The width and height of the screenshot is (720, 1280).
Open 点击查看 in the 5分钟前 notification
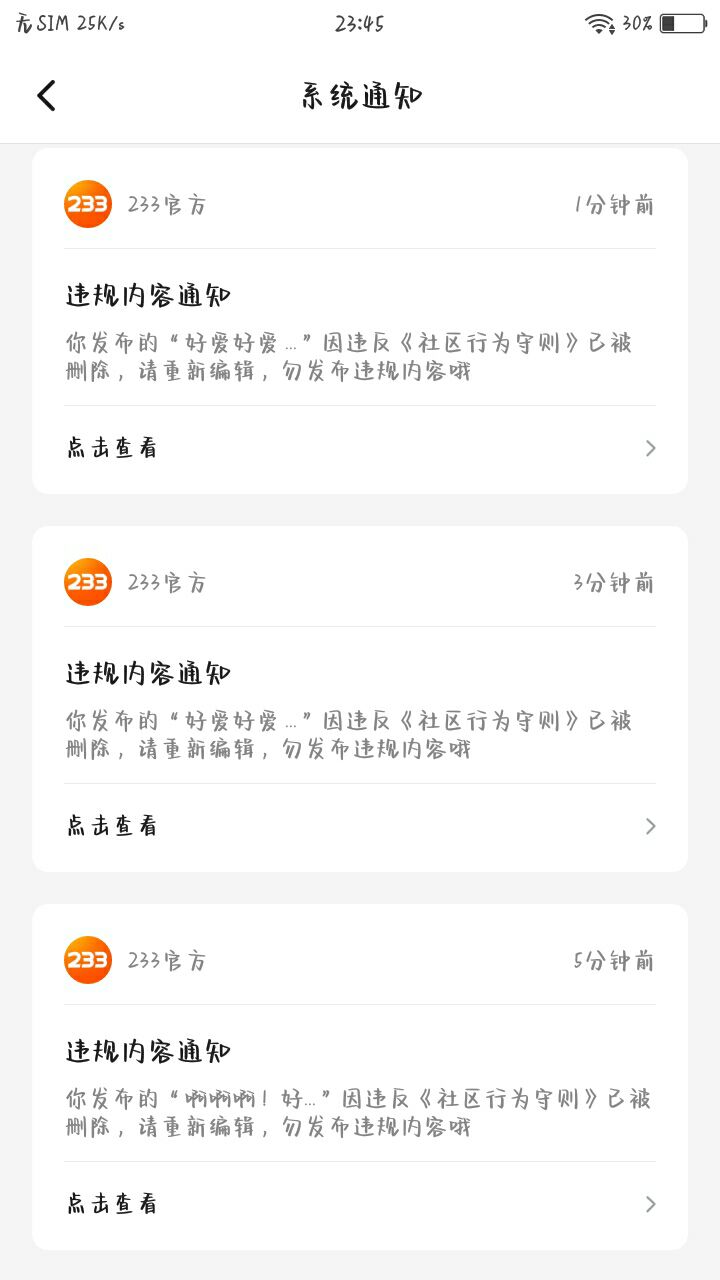coord(360,1204)
